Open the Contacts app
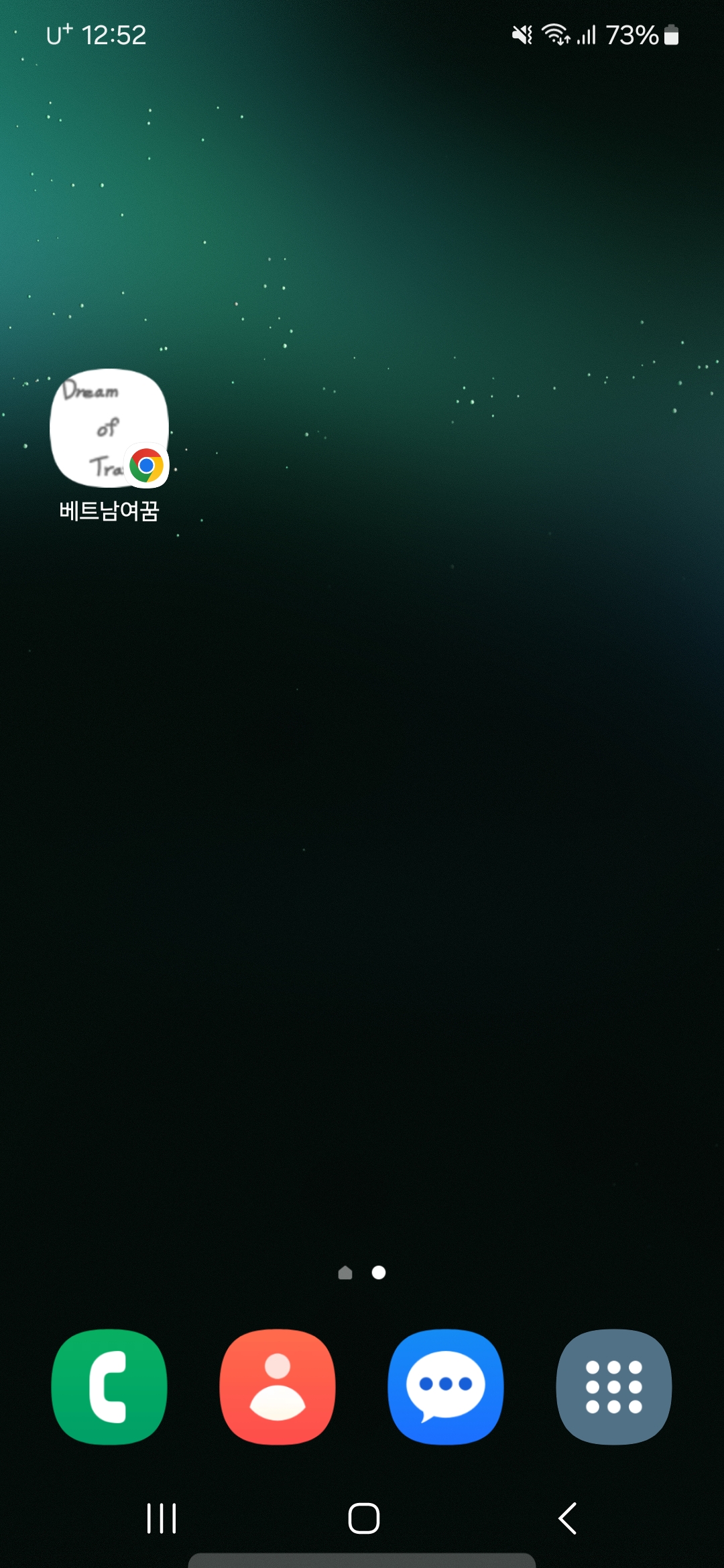This screenshot has height=1568, width=724. [278, 1386]
